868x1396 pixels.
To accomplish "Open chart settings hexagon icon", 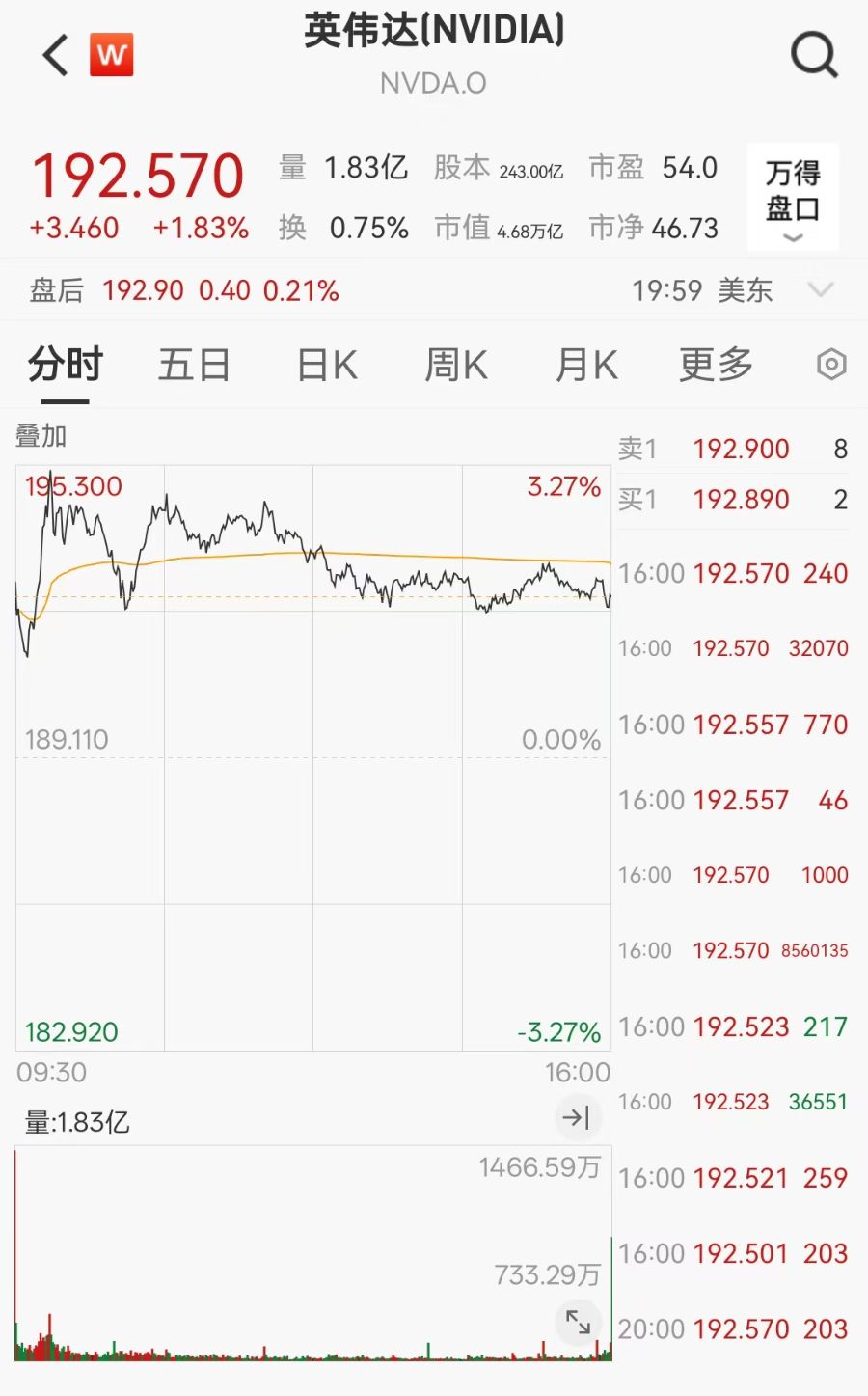I will click(830, 365).
